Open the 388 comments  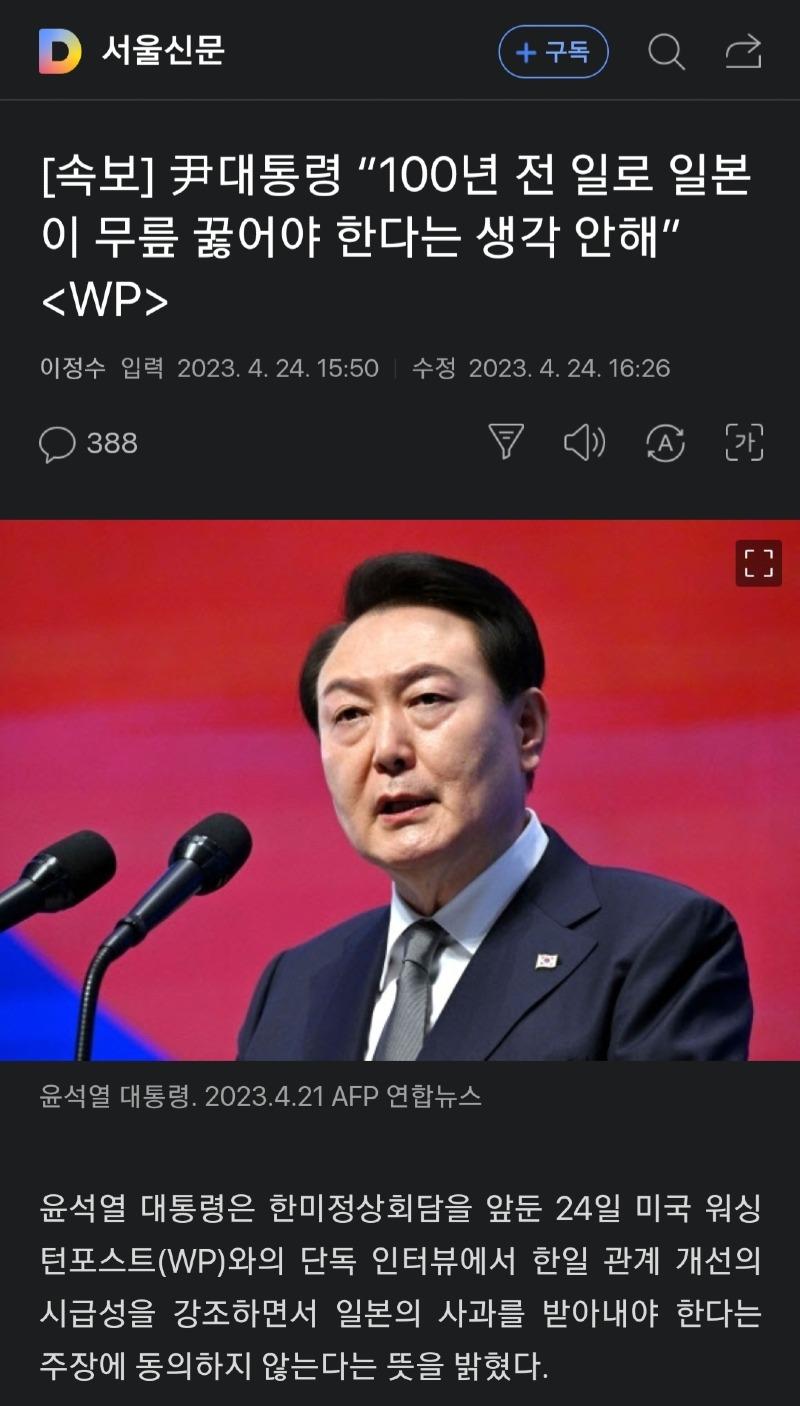pyautogui.click(x=88, y=443)
